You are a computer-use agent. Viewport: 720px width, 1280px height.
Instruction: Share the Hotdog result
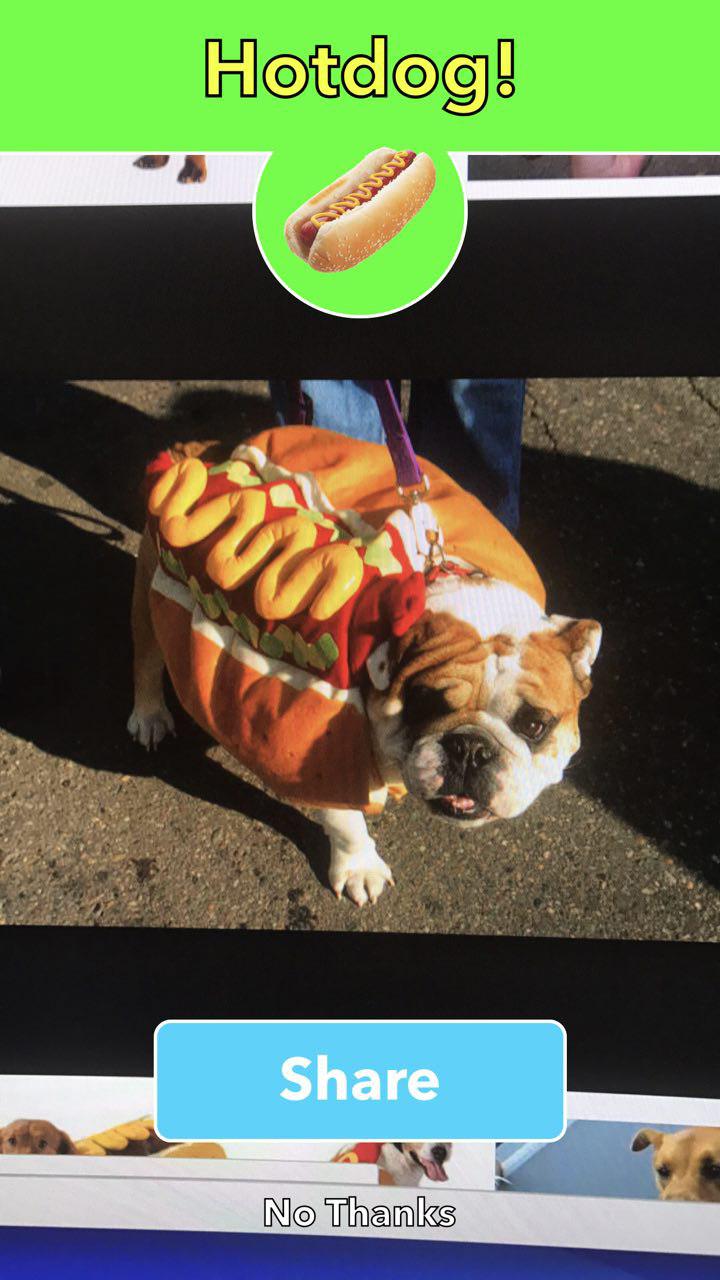pos(360,1080)
